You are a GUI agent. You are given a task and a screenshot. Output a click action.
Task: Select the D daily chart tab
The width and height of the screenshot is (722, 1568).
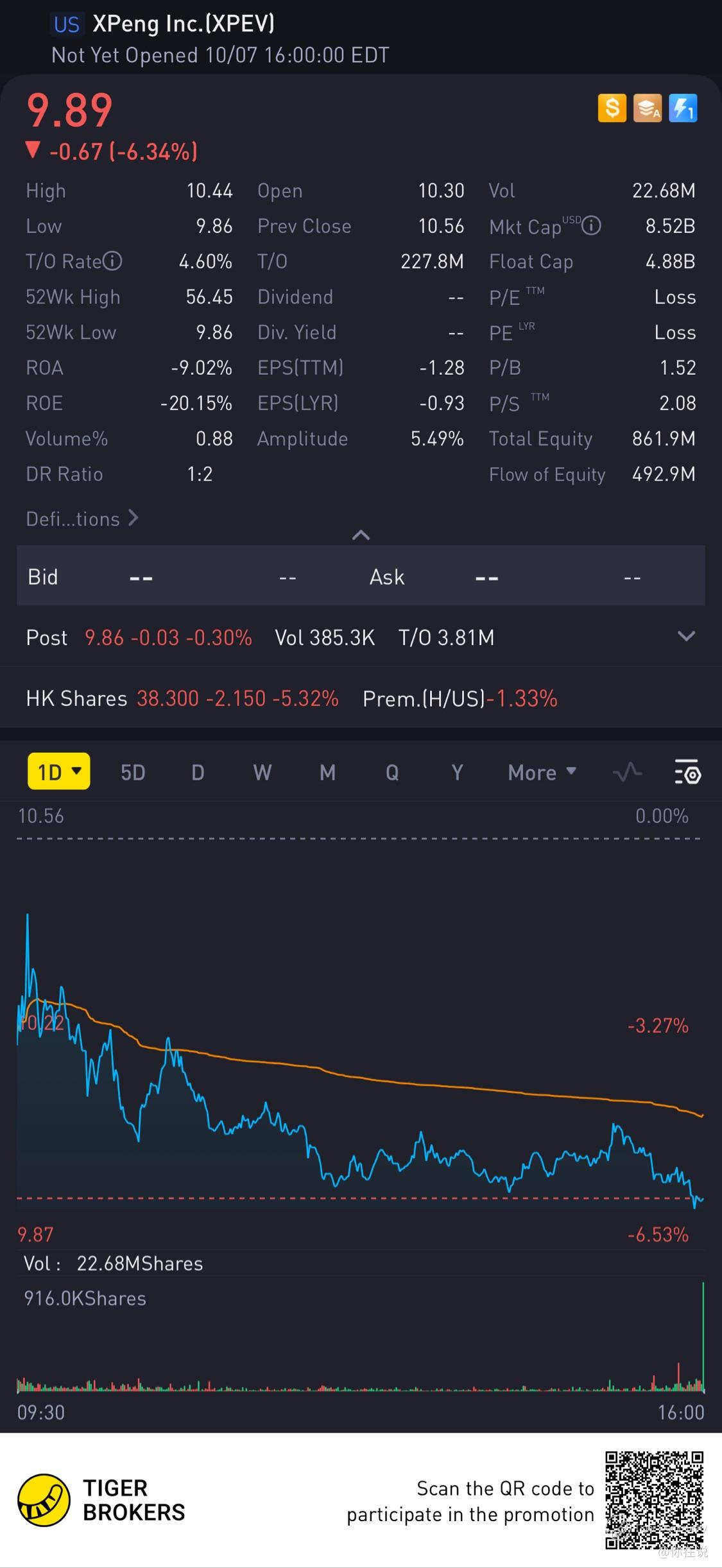(198, 772)
